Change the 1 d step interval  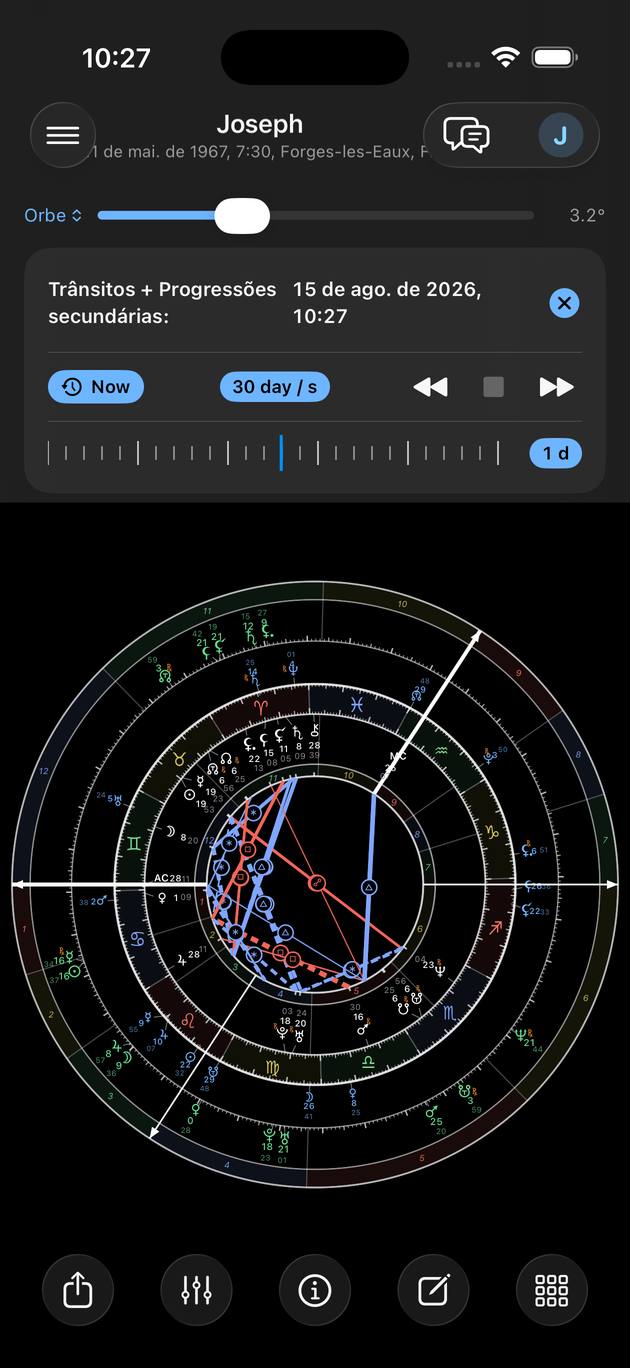(x=556, y=453)
